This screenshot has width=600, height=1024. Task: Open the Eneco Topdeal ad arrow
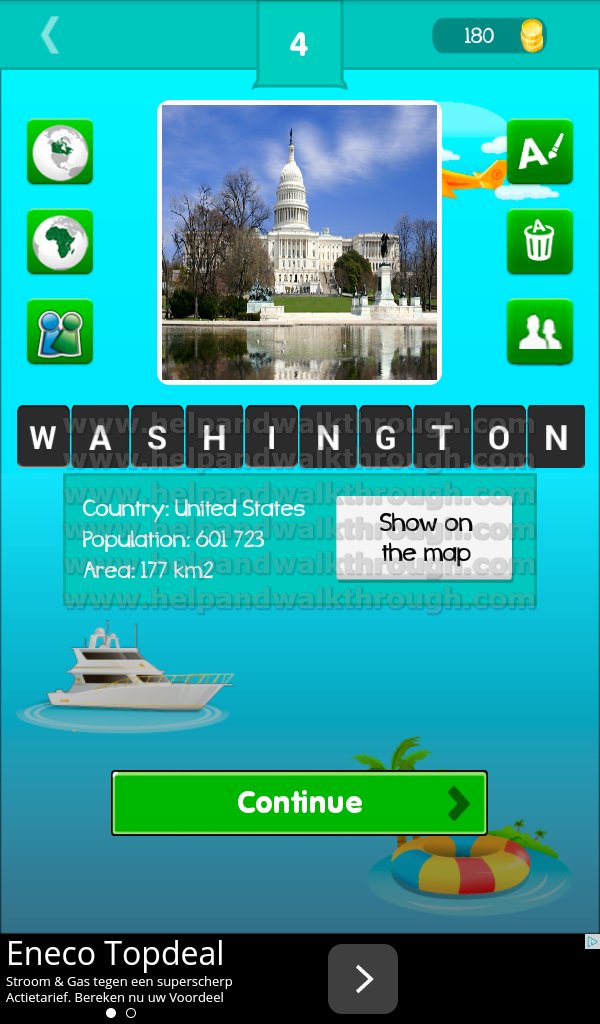(363, 978)
